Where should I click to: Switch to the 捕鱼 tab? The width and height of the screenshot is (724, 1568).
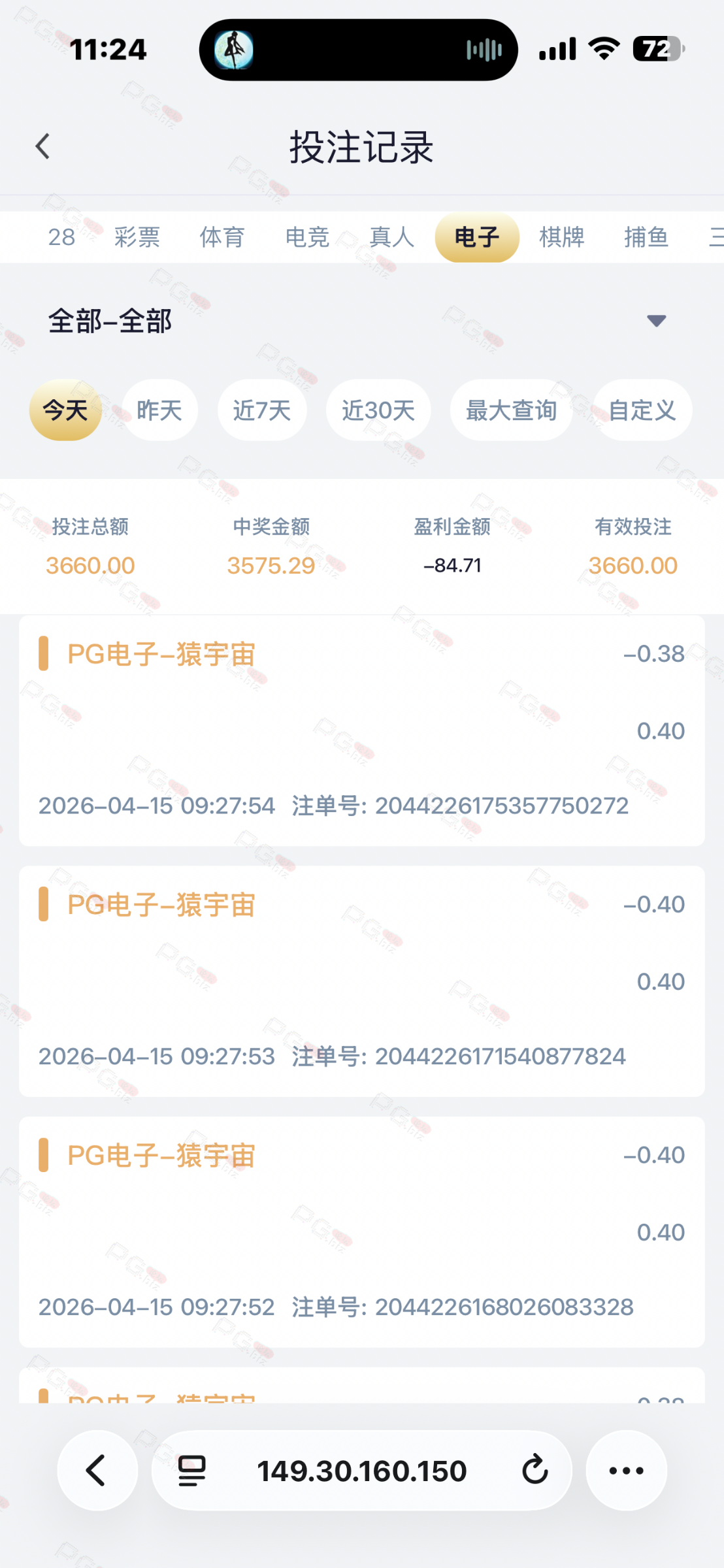tap(646, 237)
